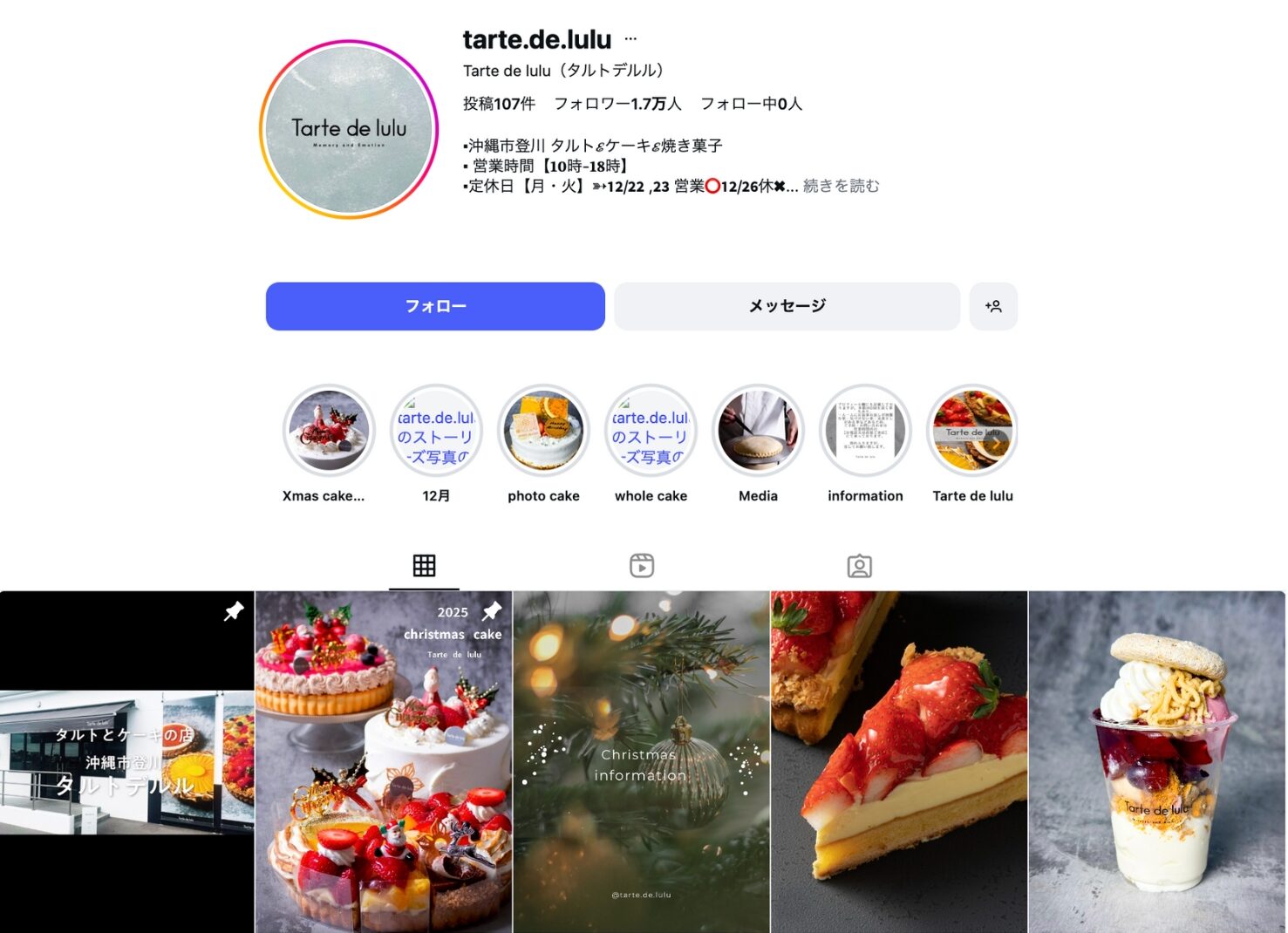
Task: Open the Tarte de lulu highlight
Action: click(x=972, y=430)
